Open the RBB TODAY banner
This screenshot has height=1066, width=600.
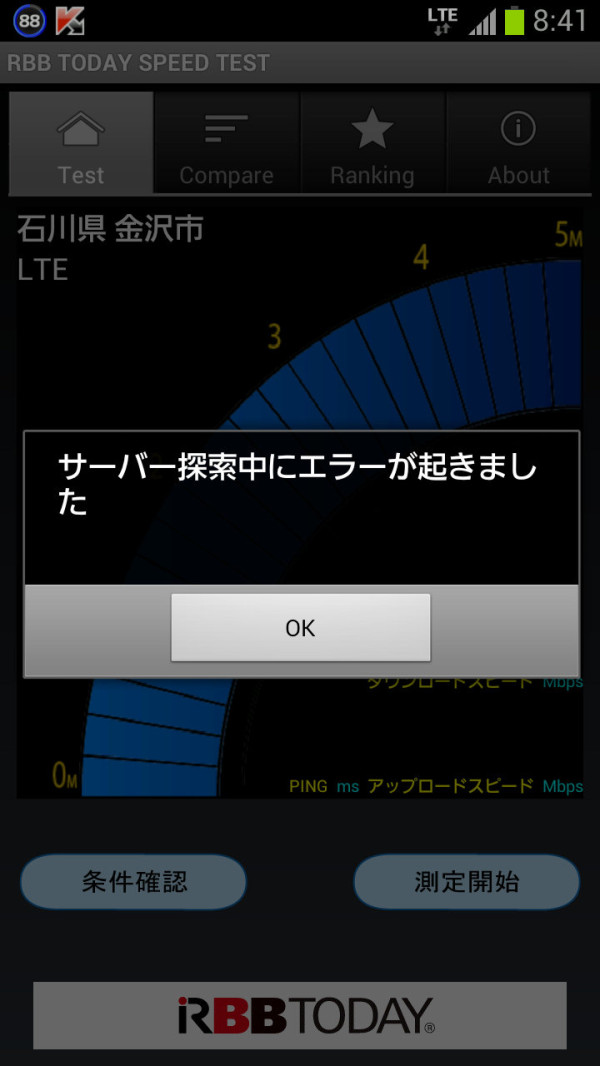(300, 1015)
